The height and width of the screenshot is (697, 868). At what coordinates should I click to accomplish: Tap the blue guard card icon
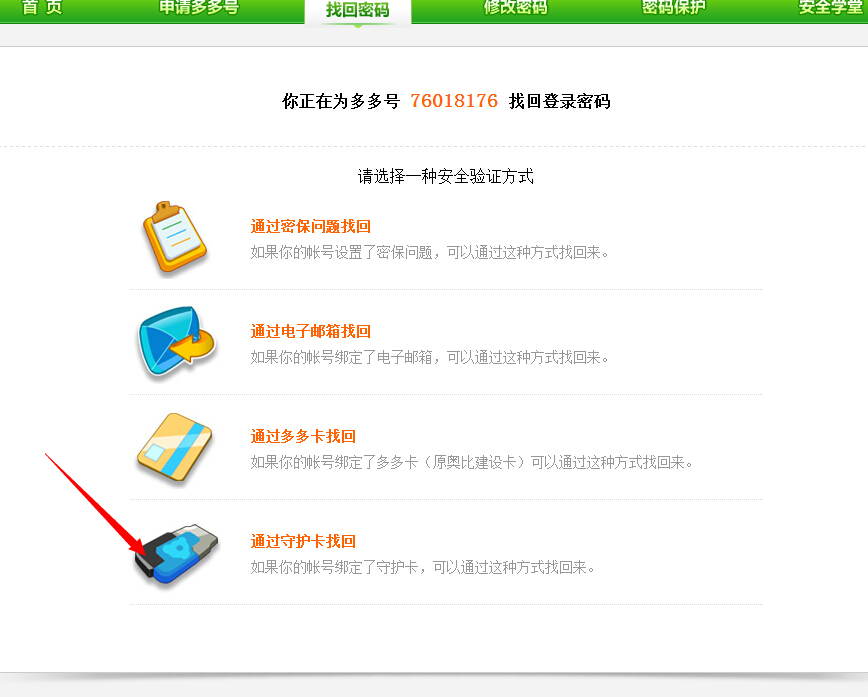point(176,553)
